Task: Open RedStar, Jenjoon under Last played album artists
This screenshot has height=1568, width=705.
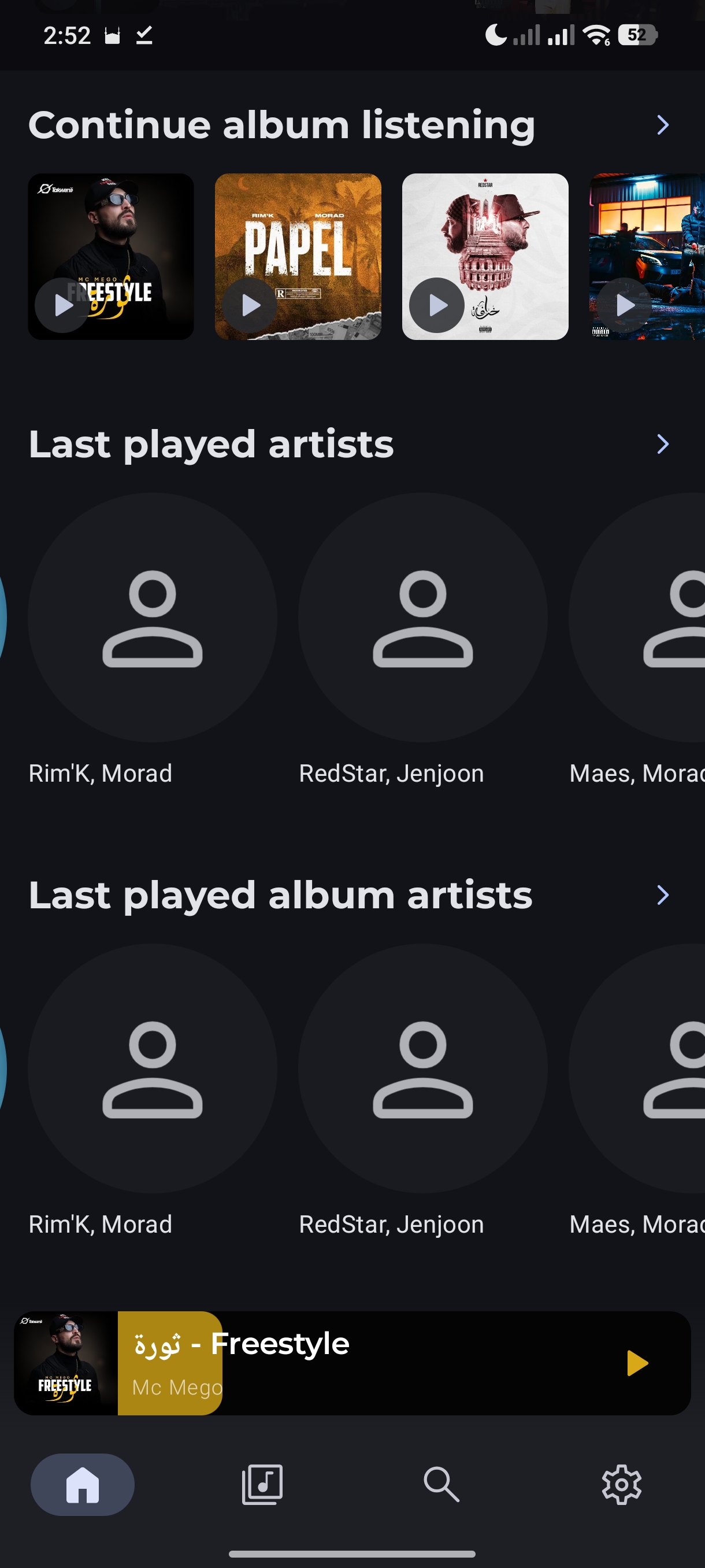Action: (423, 1068)
